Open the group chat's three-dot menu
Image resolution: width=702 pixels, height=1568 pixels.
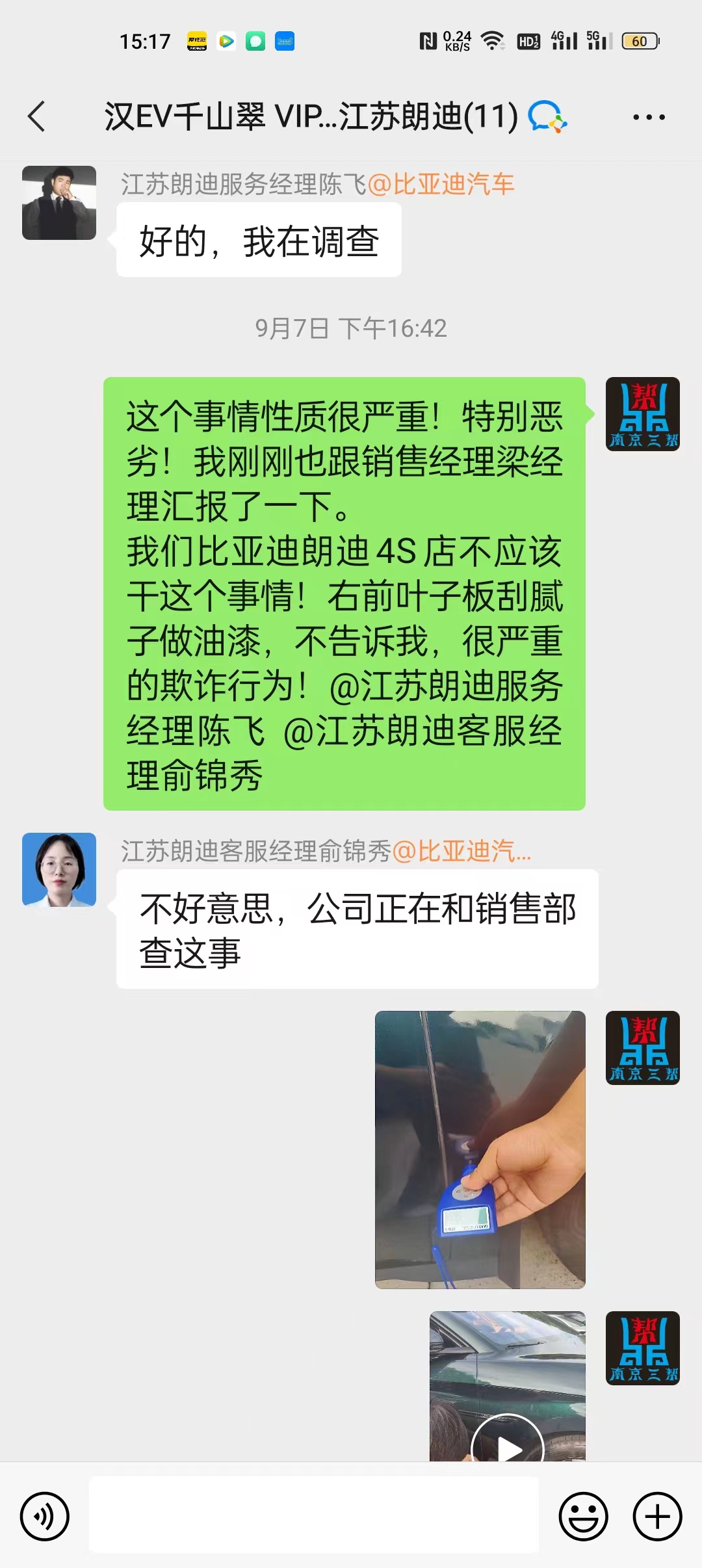pyautogui.click(x=648, y=118)
